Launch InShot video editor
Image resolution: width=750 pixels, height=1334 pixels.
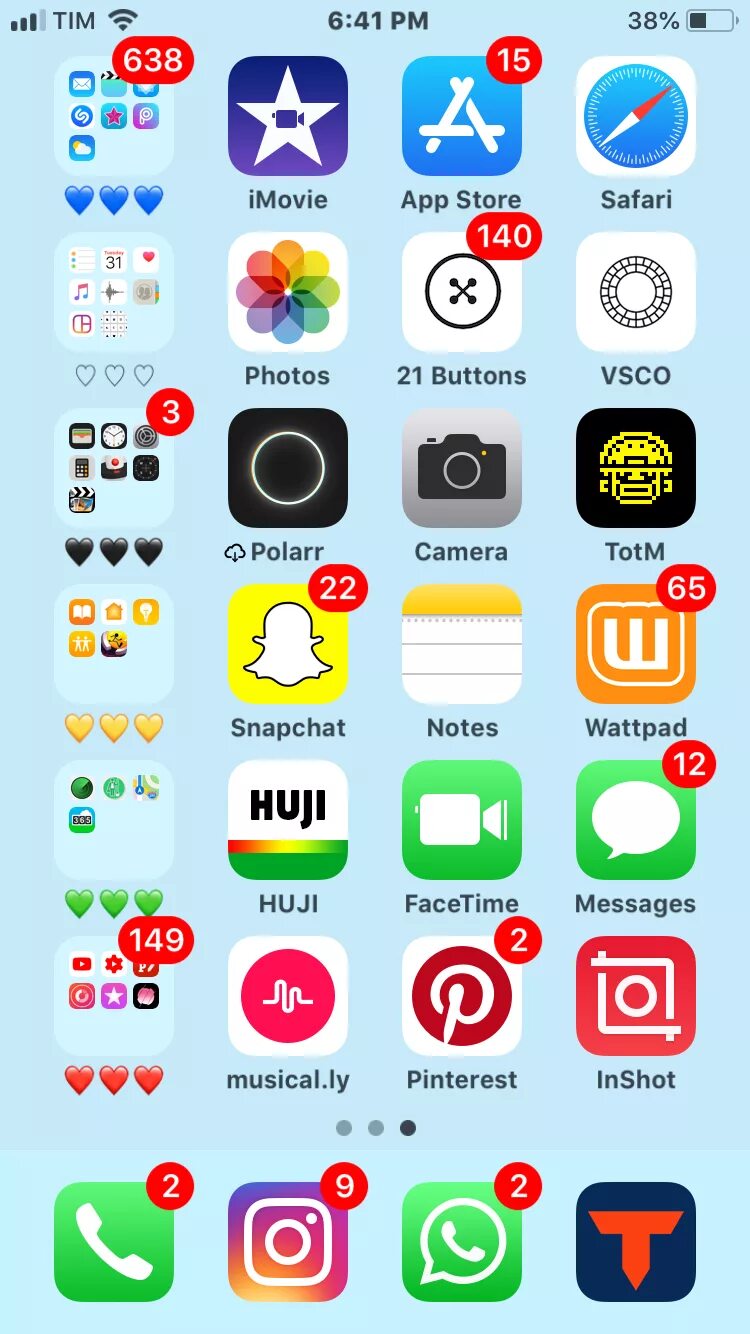(x=635, y=996)
